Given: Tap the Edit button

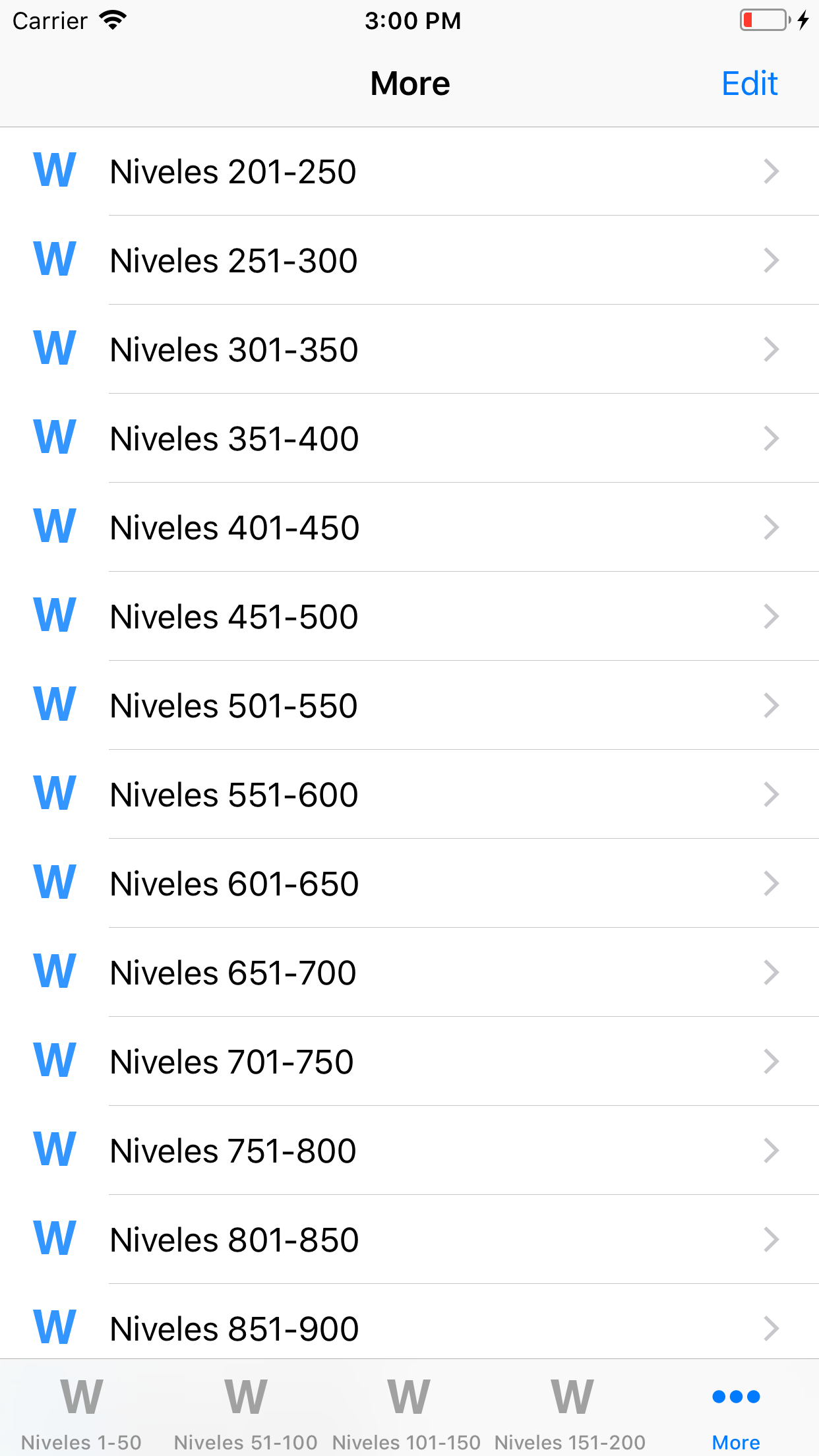Looking at the screenshot, I should coord(749,83).
